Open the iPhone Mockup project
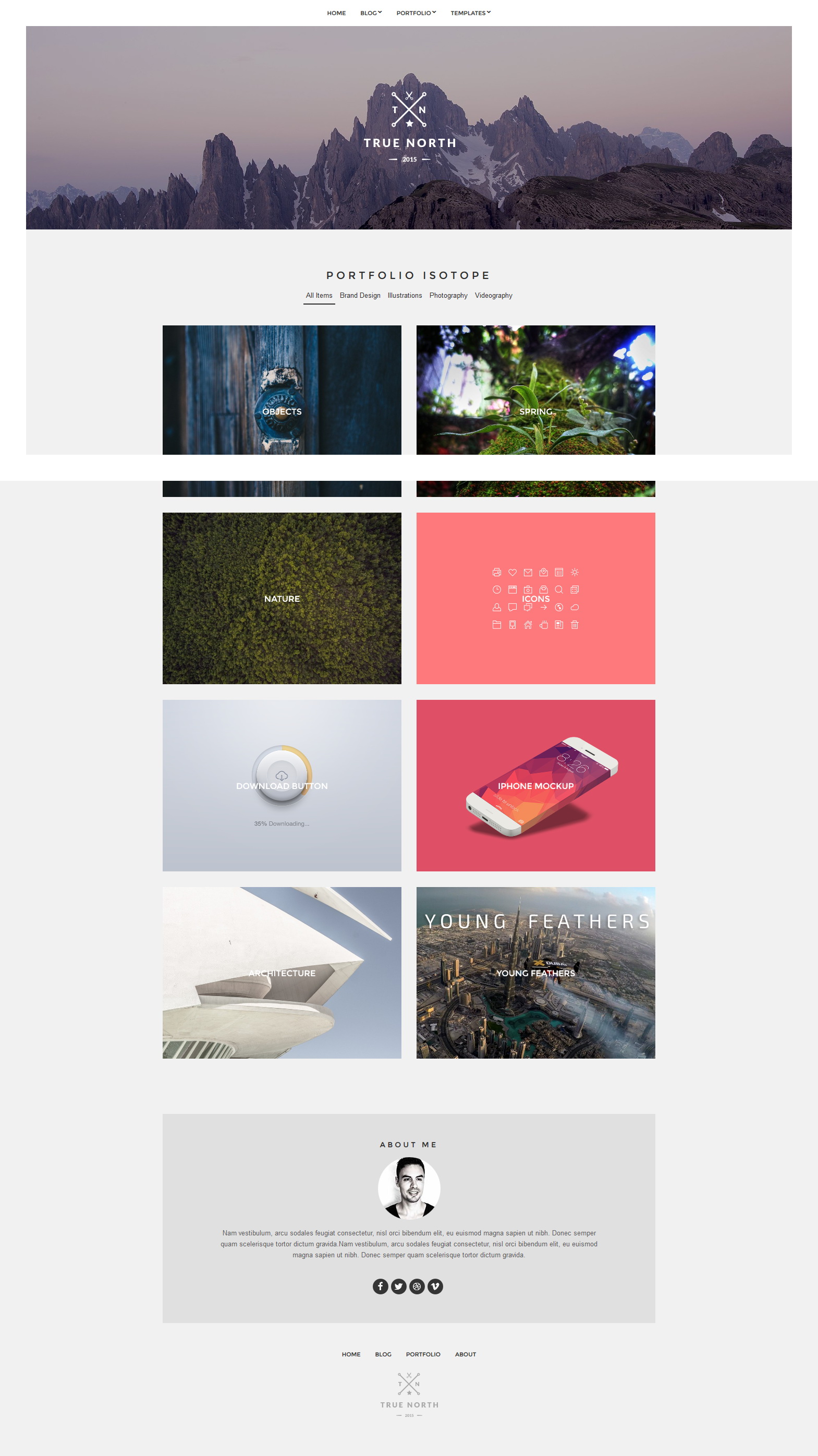The width and height of the screenshot is (818, 1456). 535,785
